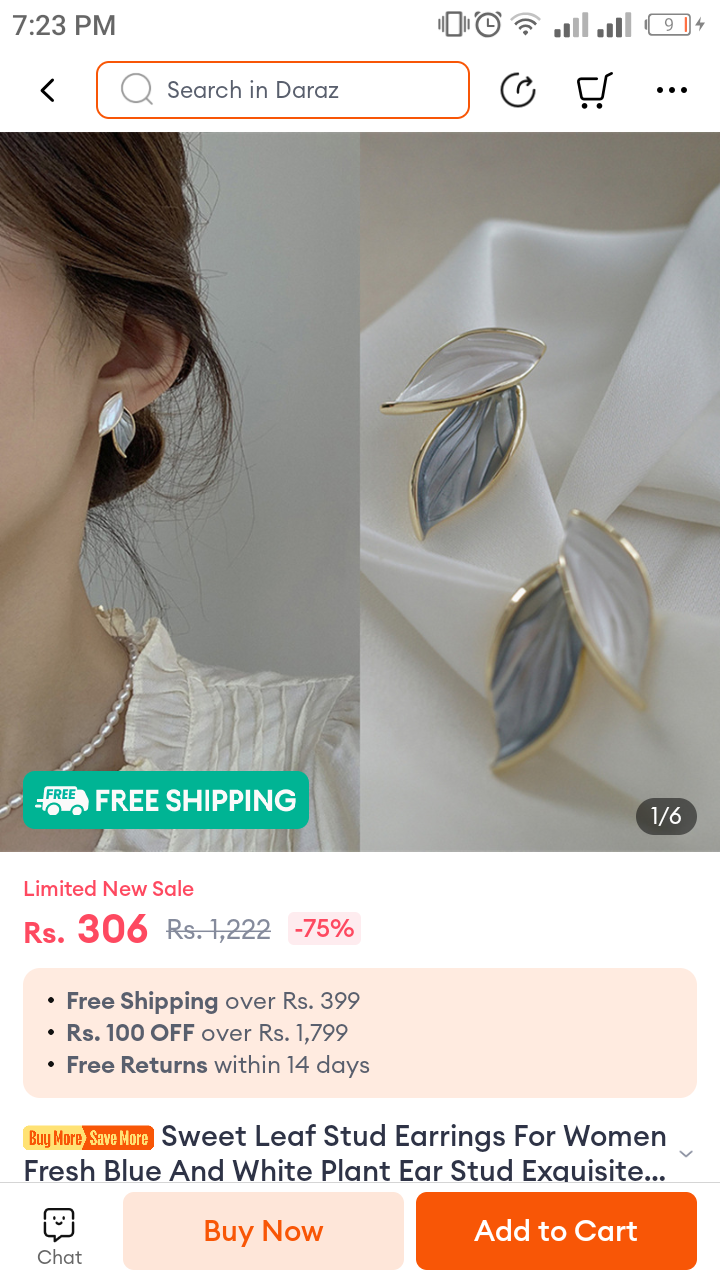Tap Buy Now
This screenshot has height=1280, width=720.
coord(263,1231)
